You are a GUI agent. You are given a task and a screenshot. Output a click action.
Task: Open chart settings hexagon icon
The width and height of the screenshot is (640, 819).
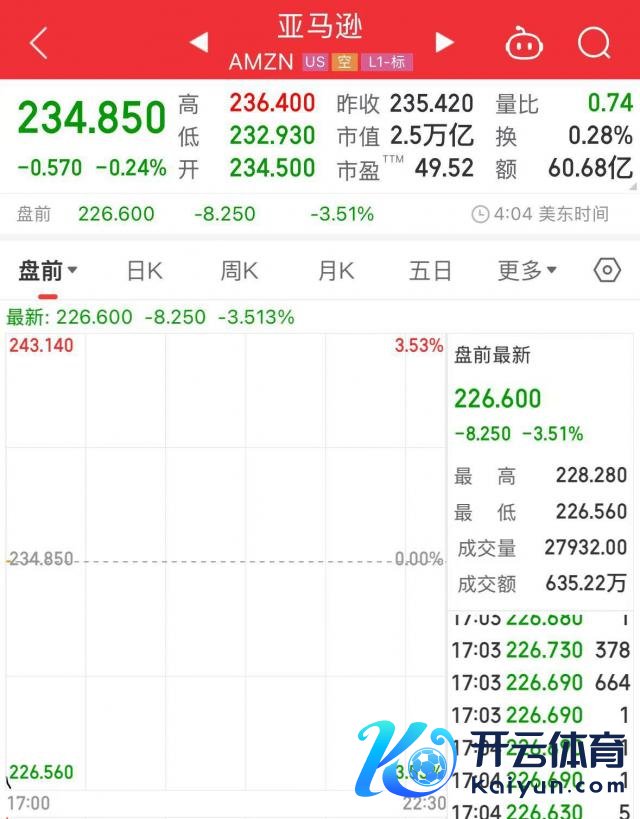pos(607,270)
